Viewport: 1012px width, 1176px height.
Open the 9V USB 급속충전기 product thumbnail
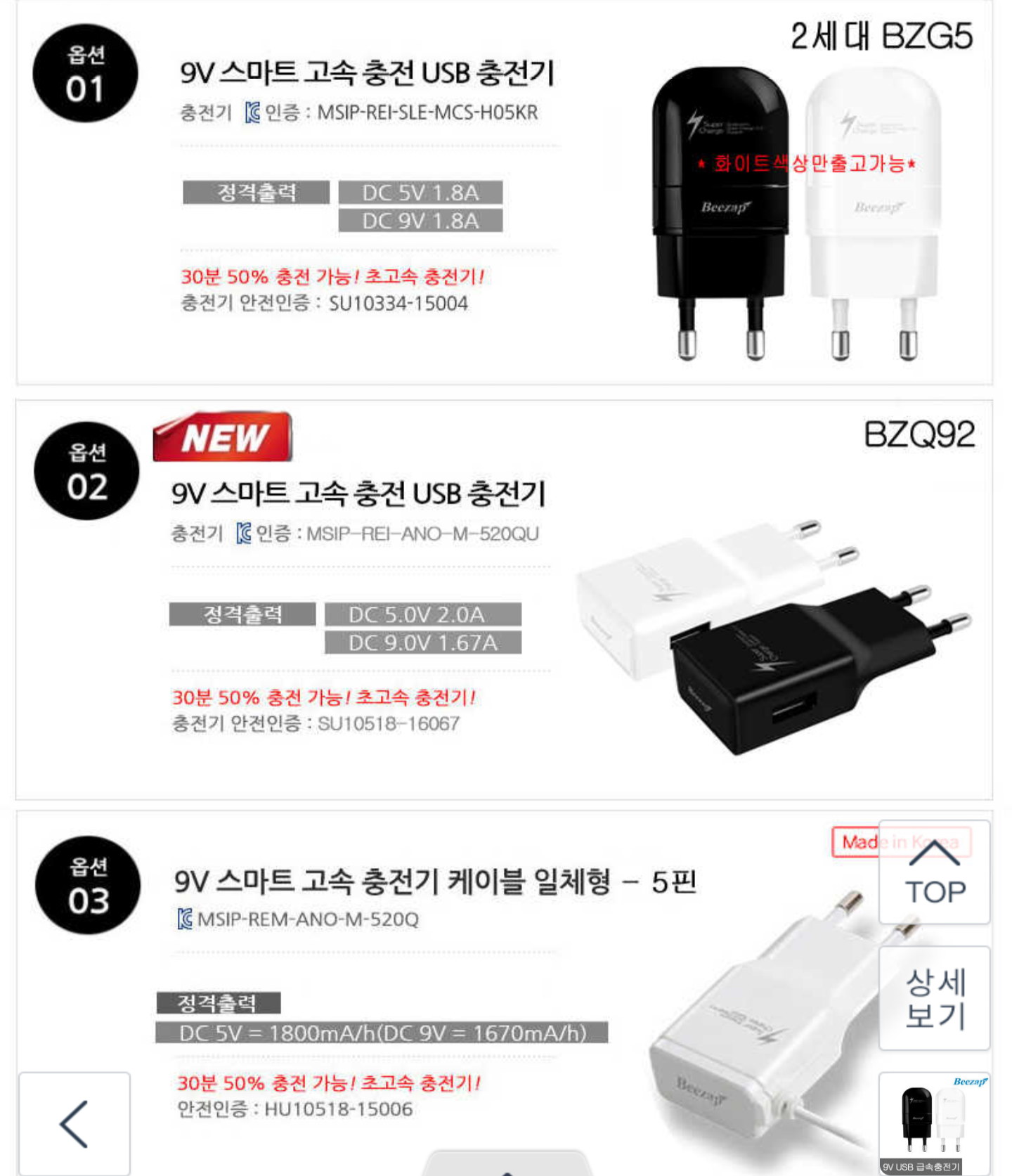[934, 1123]
